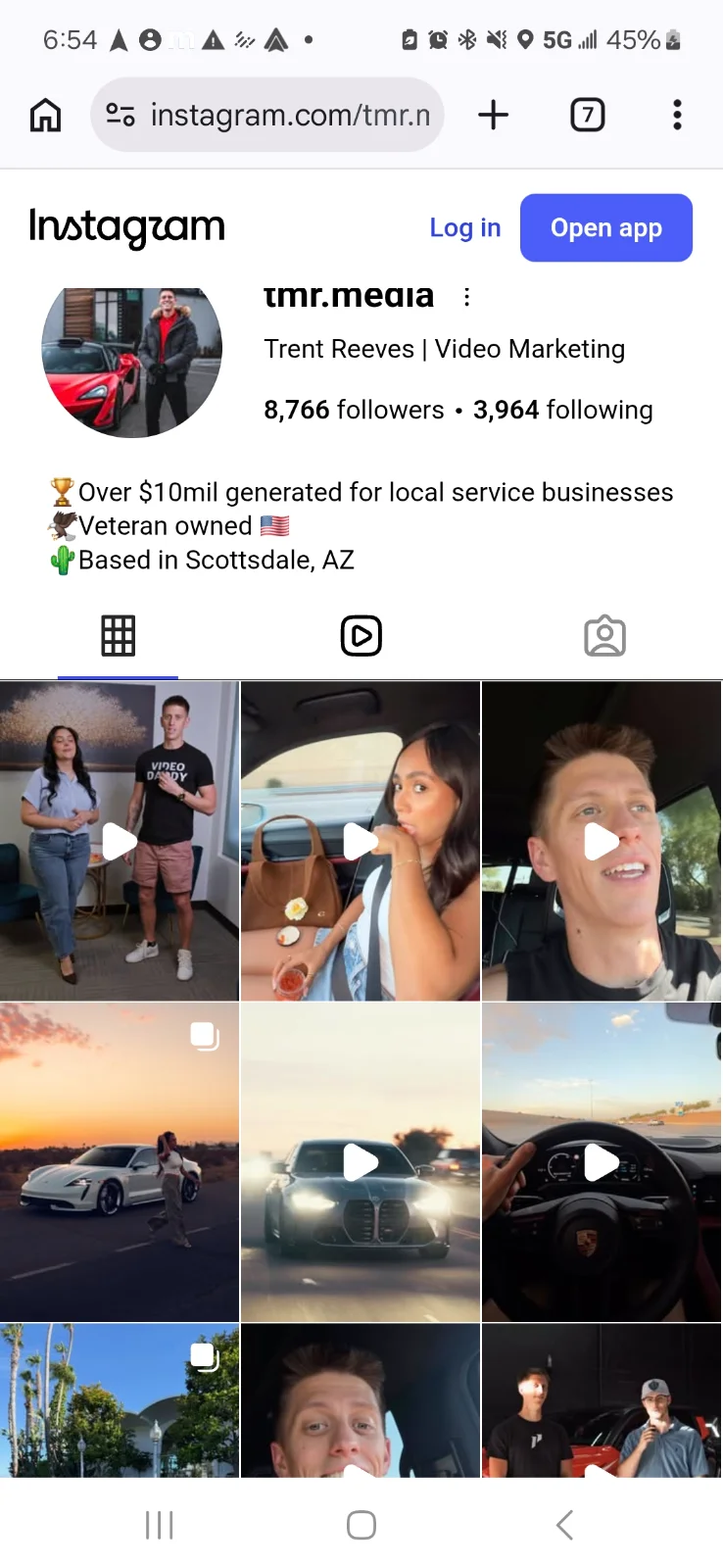Image resolution: width=723 pixels, height=1568 pixels.
Task: Open the palm trees carousel post
Action: [120, 1400]
